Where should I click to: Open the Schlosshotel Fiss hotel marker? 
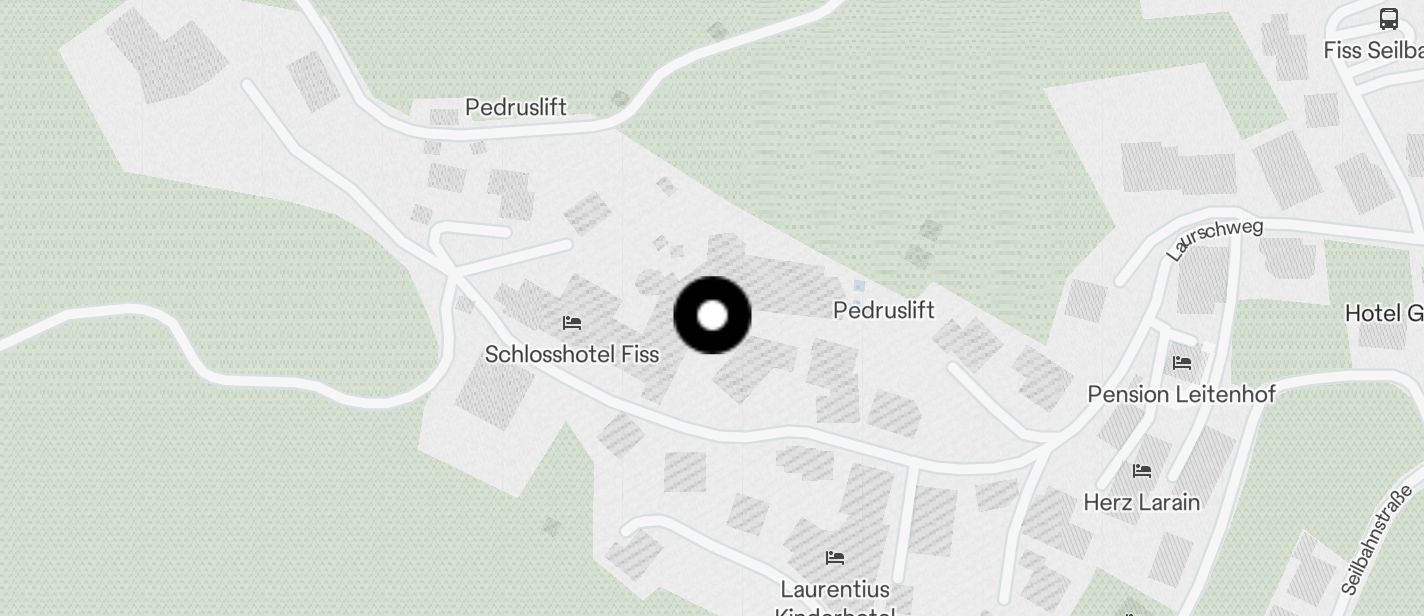pos(572,323)
